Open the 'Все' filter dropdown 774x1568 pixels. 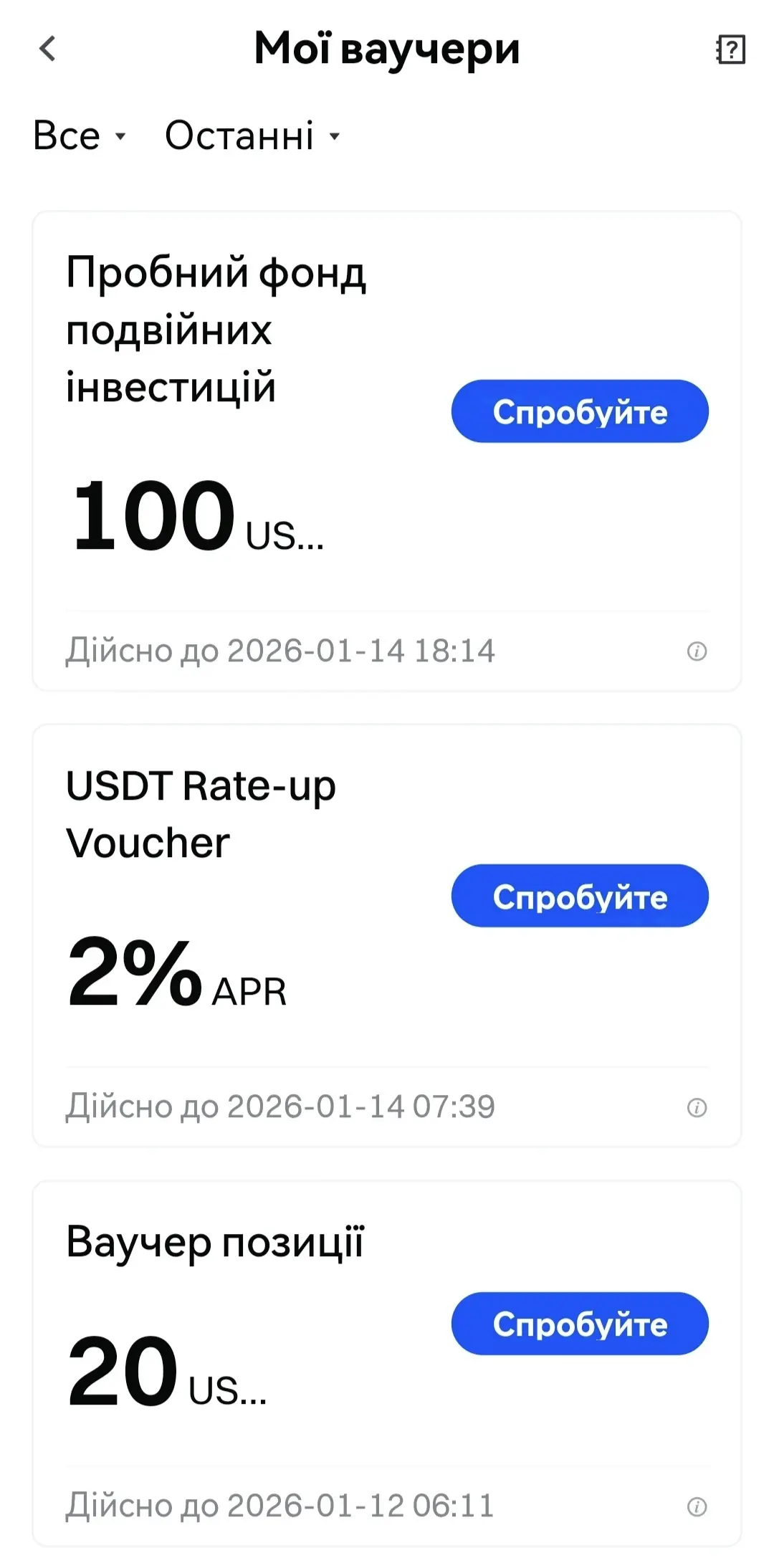pyautogui.click(x=68, y=135)
